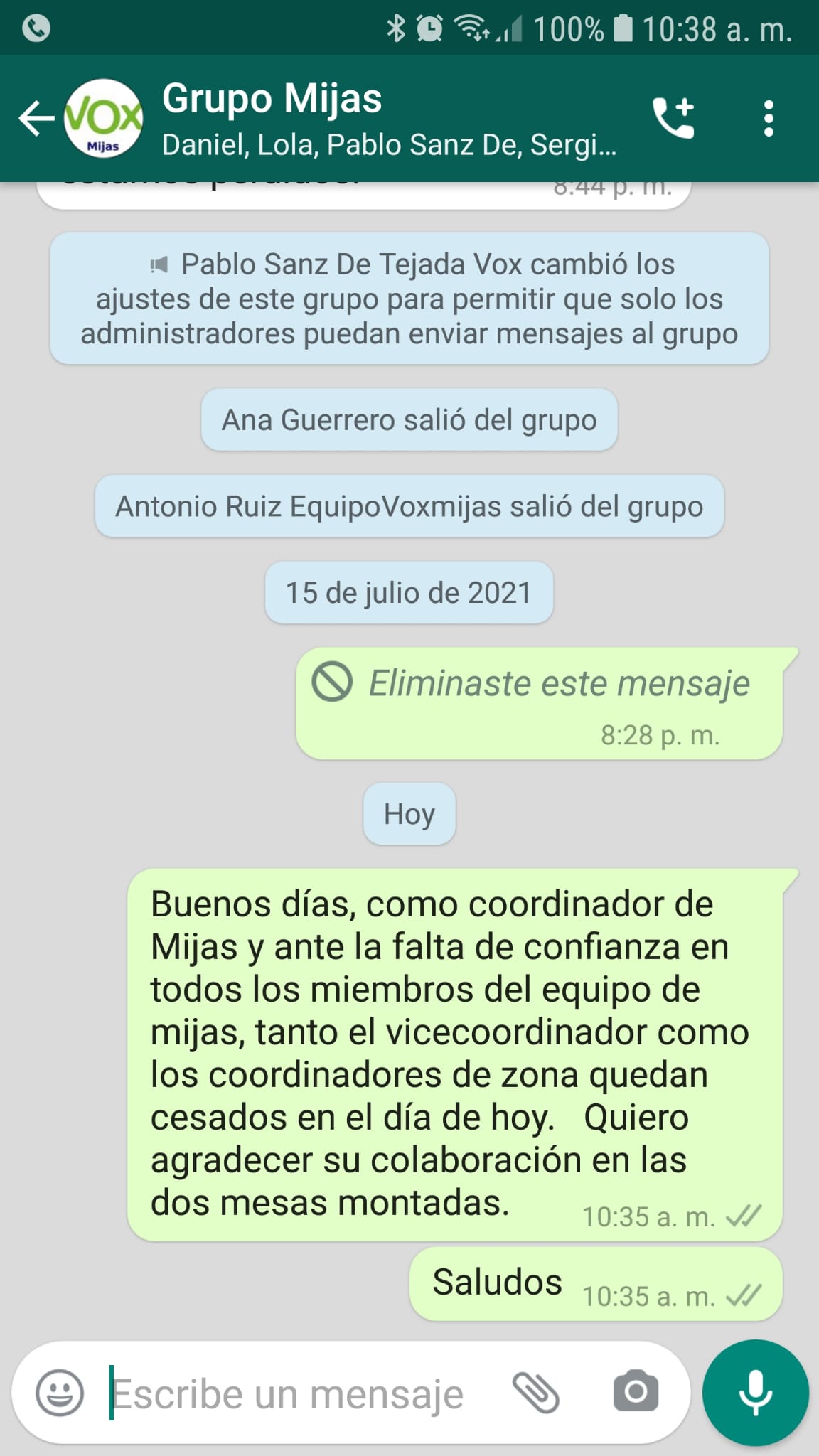This screenshot has width=819, height=1456.
Task: Open the camera to send a photo
Action: 636,1392
